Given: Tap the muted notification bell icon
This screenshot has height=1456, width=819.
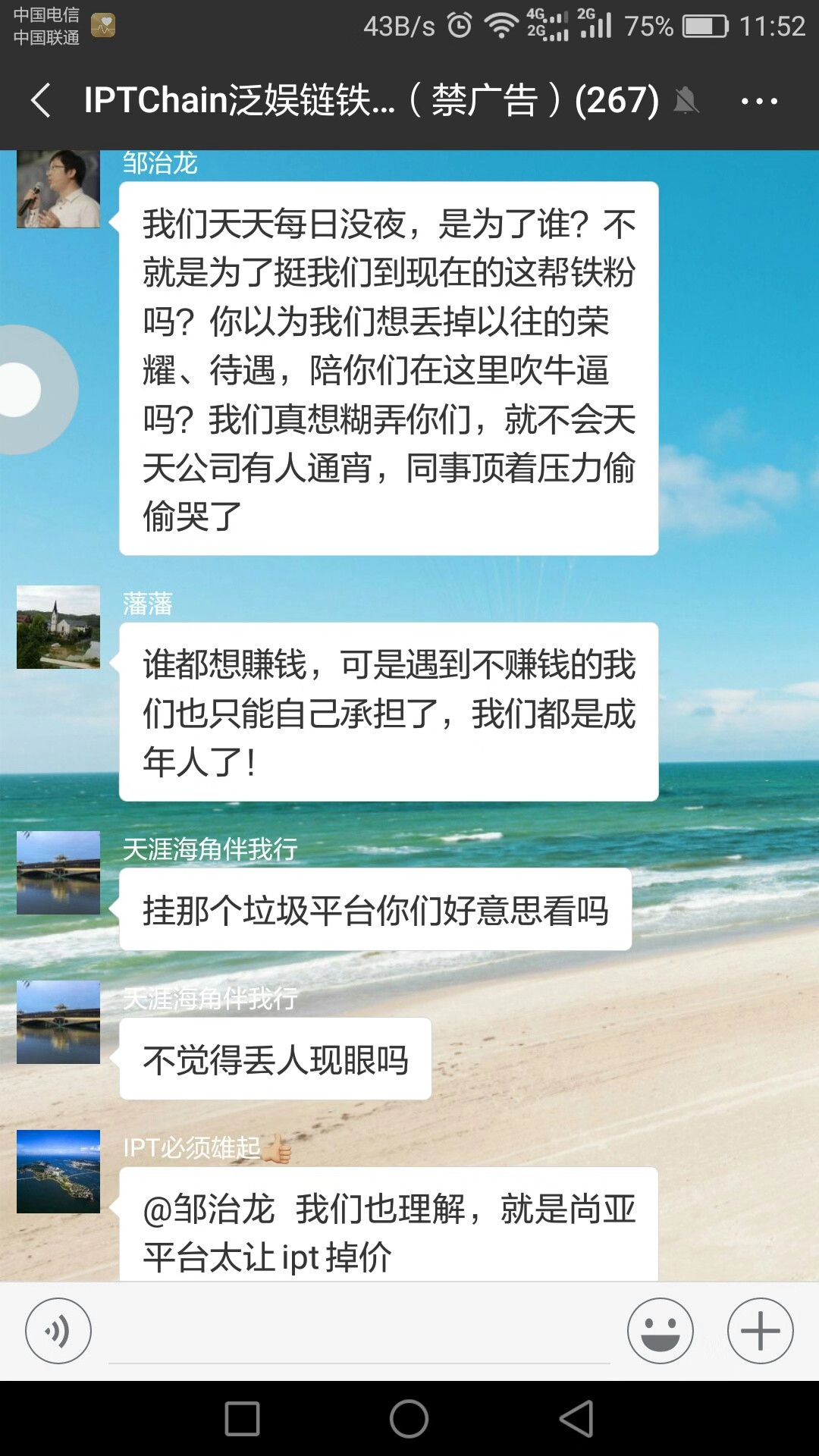Looking at the screenshot, I should click(686, 101).
